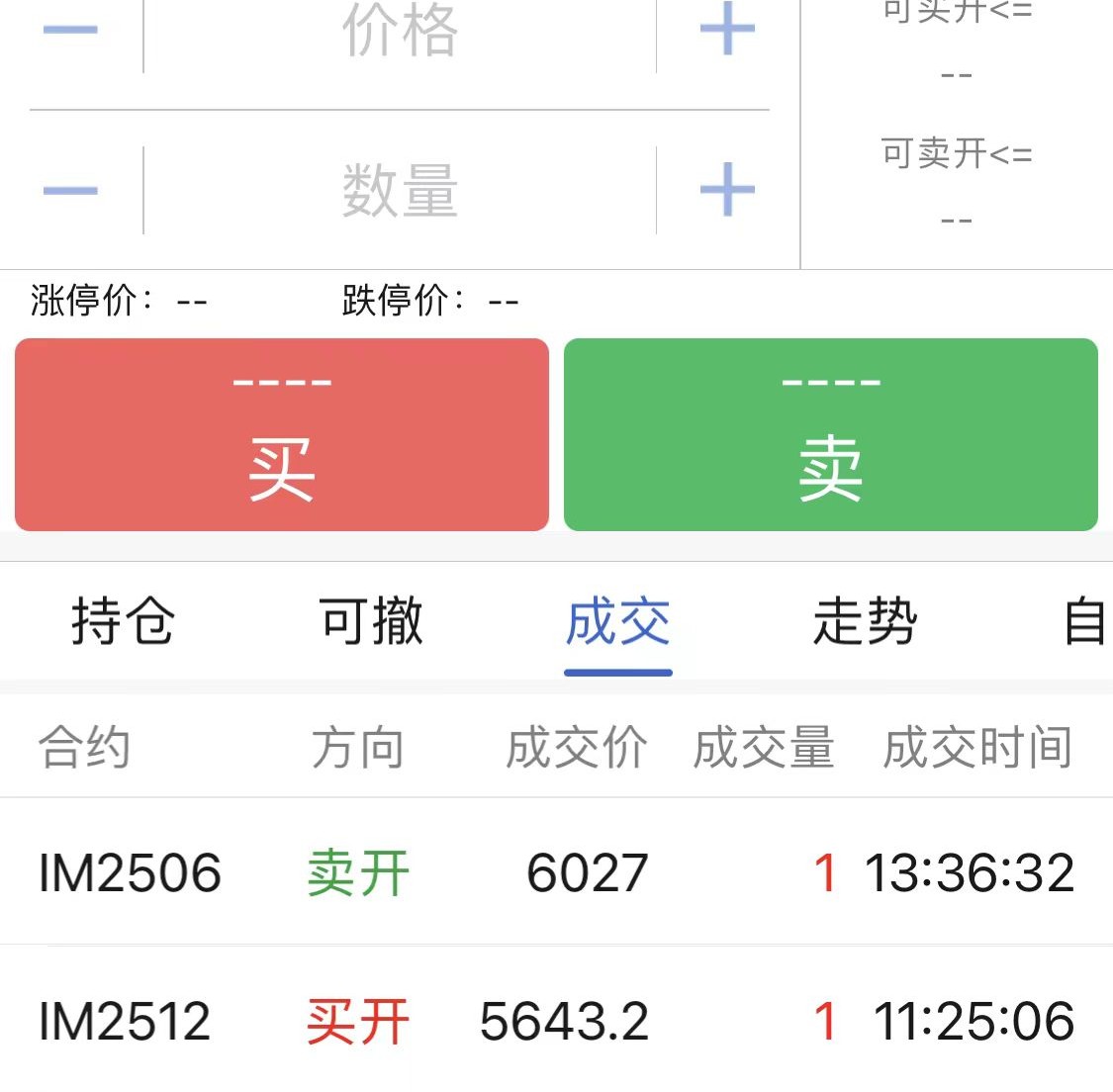Tap the green 卖 button

pos(831,435)
